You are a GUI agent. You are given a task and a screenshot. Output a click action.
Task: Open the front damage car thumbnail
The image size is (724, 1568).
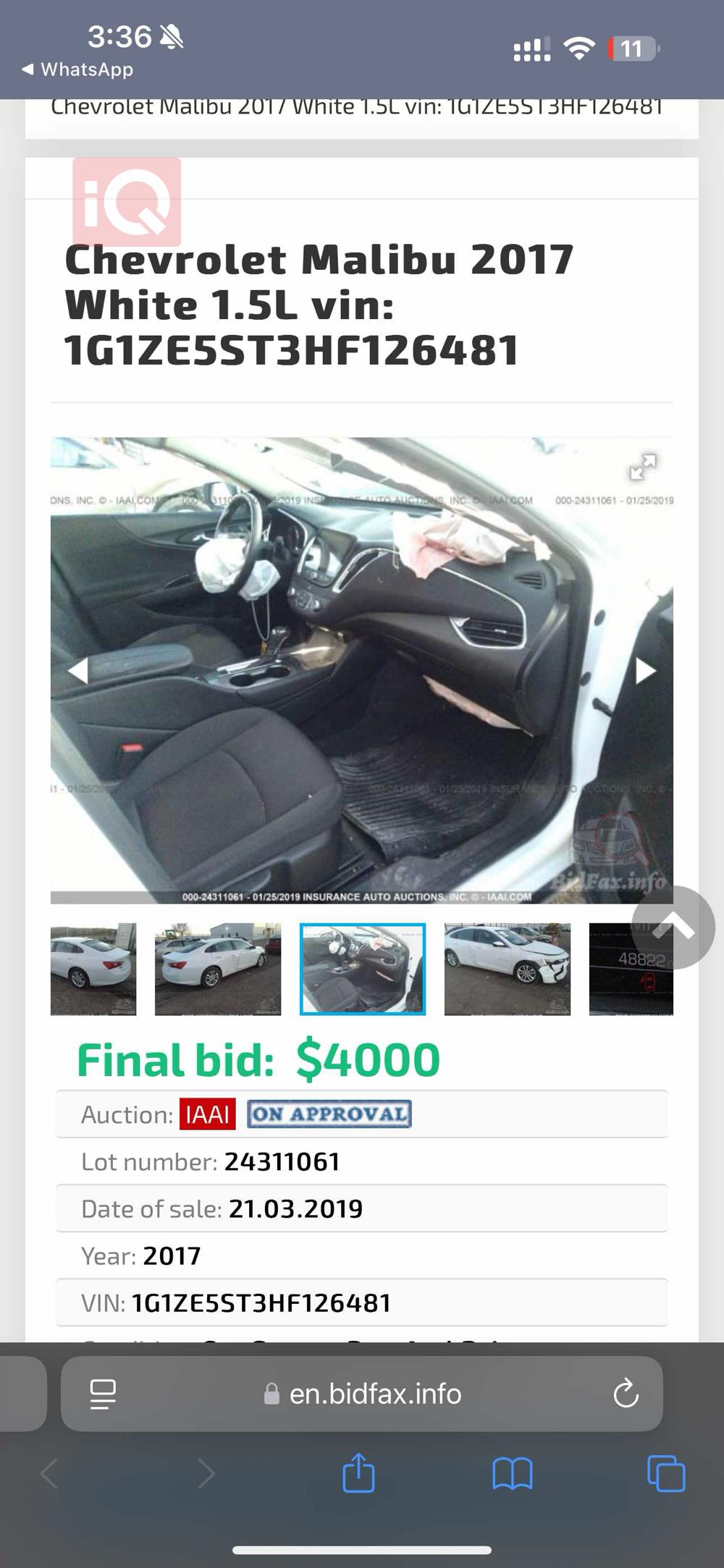507,969
